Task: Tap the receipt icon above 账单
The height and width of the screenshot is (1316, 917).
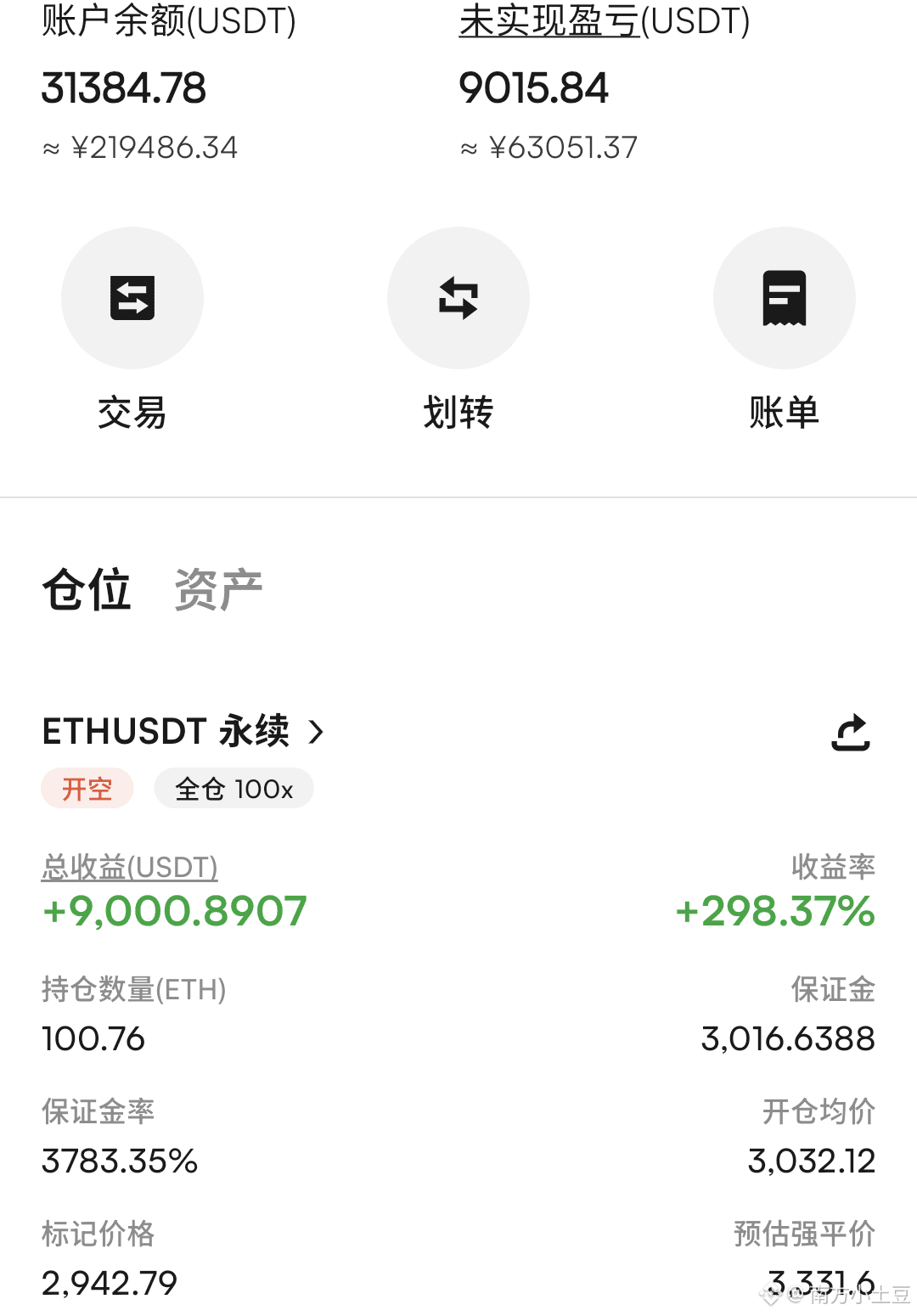Action: click(784, 298)
